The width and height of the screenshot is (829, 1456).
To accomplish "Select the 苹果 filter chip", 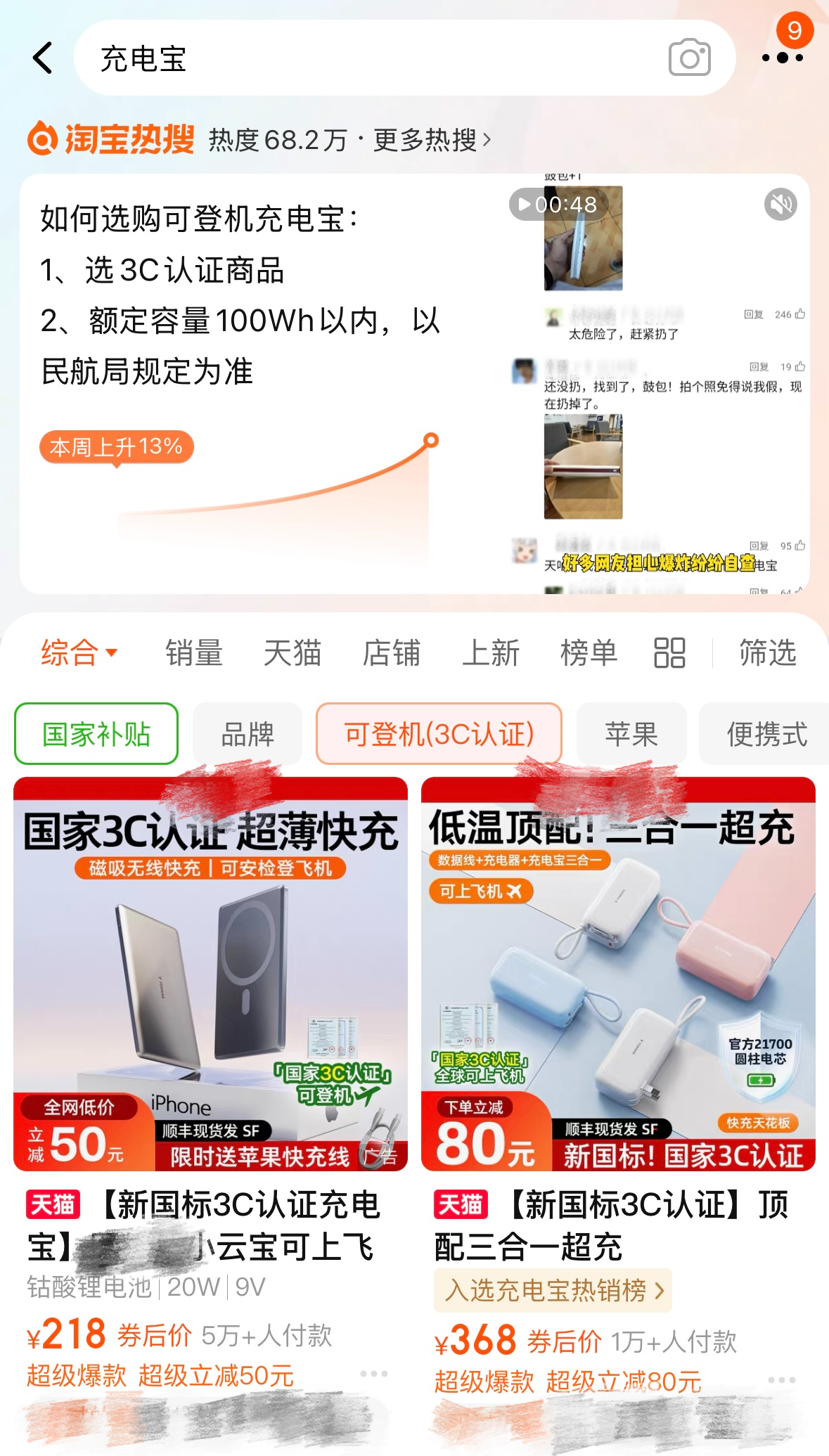I will pos(631,734).
